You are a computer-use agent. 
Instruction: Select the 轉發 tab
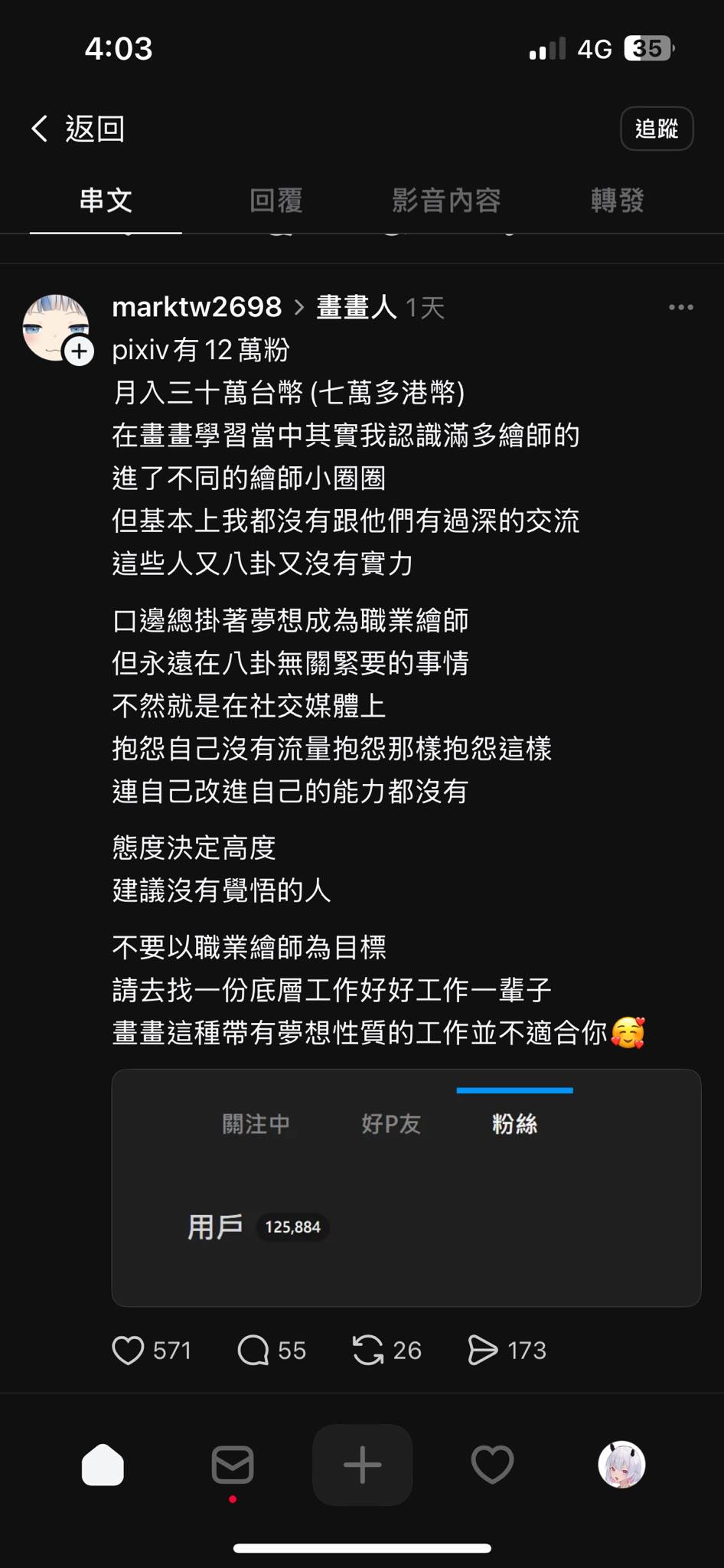pos(618,201)
